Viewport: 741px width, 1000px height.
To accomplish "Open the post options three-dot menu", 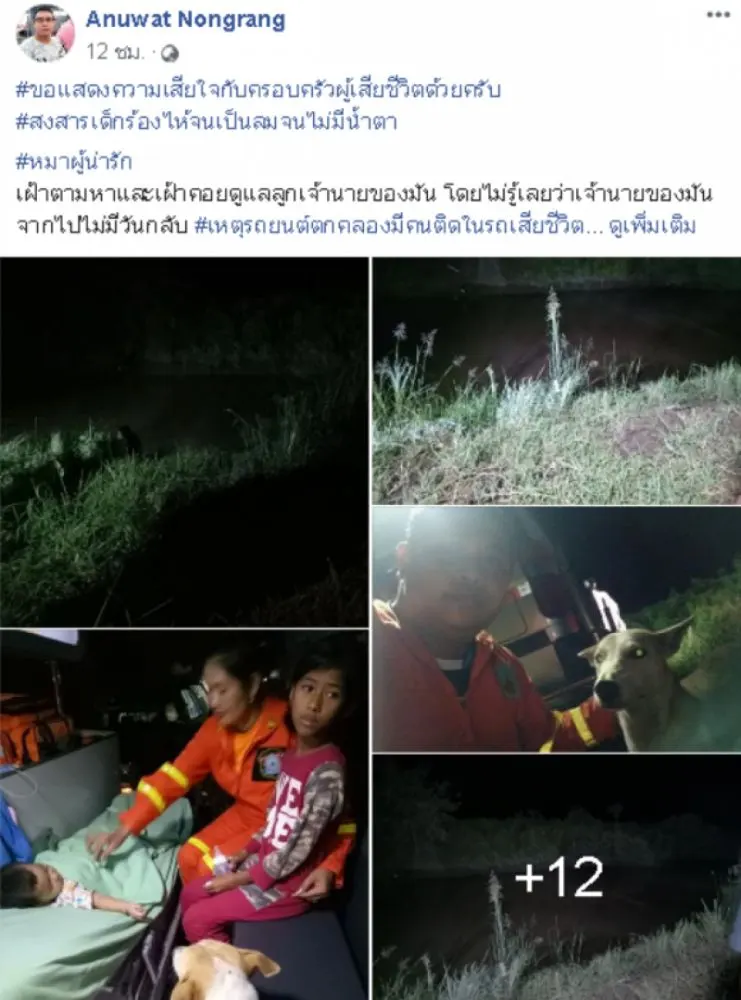I will (x=718, y=15).
